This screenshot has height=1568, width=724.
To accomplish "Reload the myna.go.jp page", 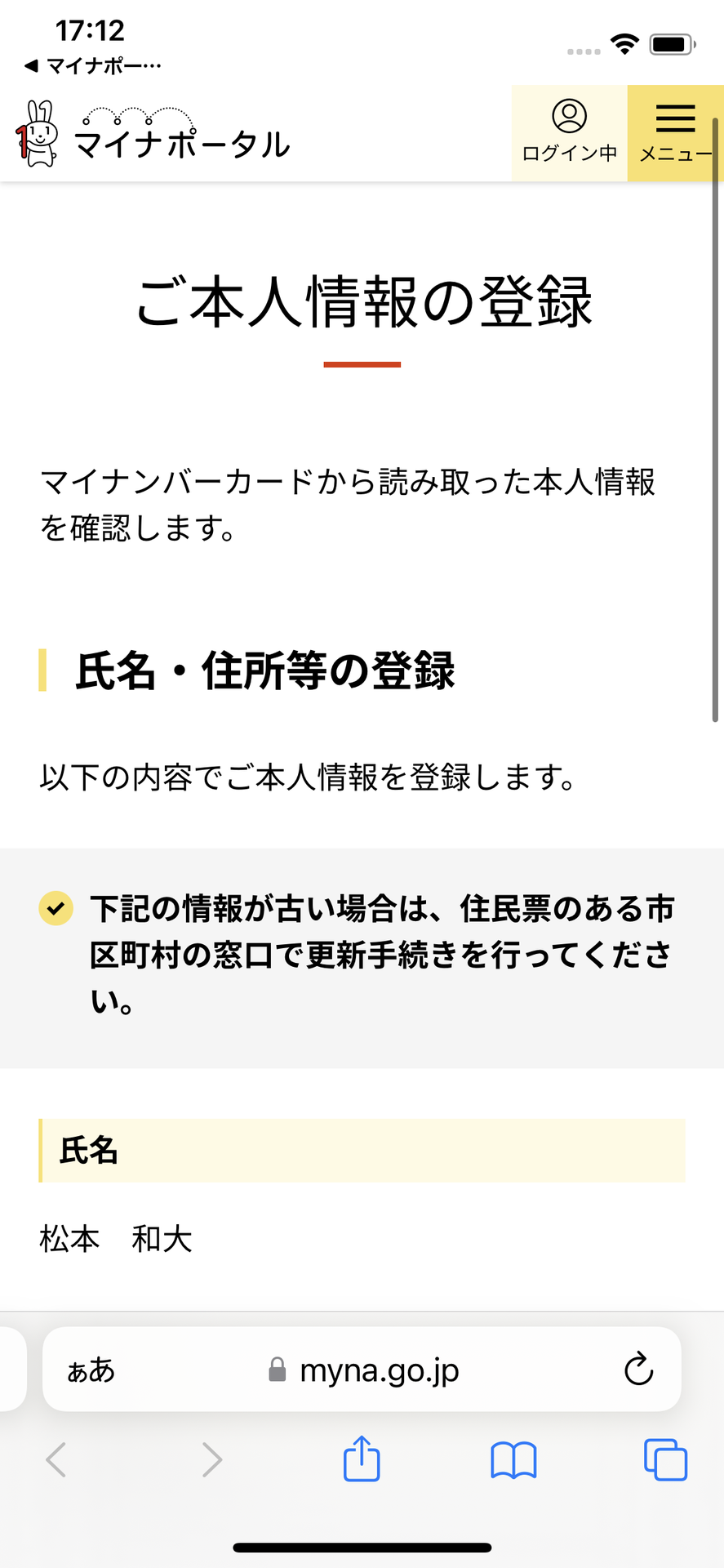I will click(x=638, y=1370).
